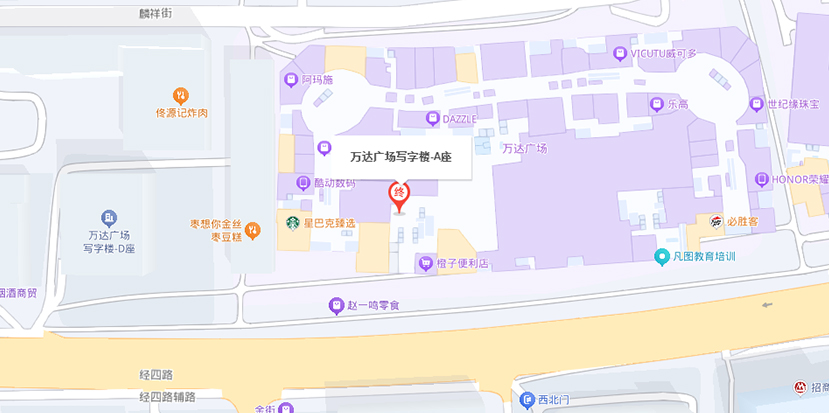Select the 佟源记炸肉 restaurant marker
Image resolution: width=829 pixels, height=413 pixels.
(181, 96)
